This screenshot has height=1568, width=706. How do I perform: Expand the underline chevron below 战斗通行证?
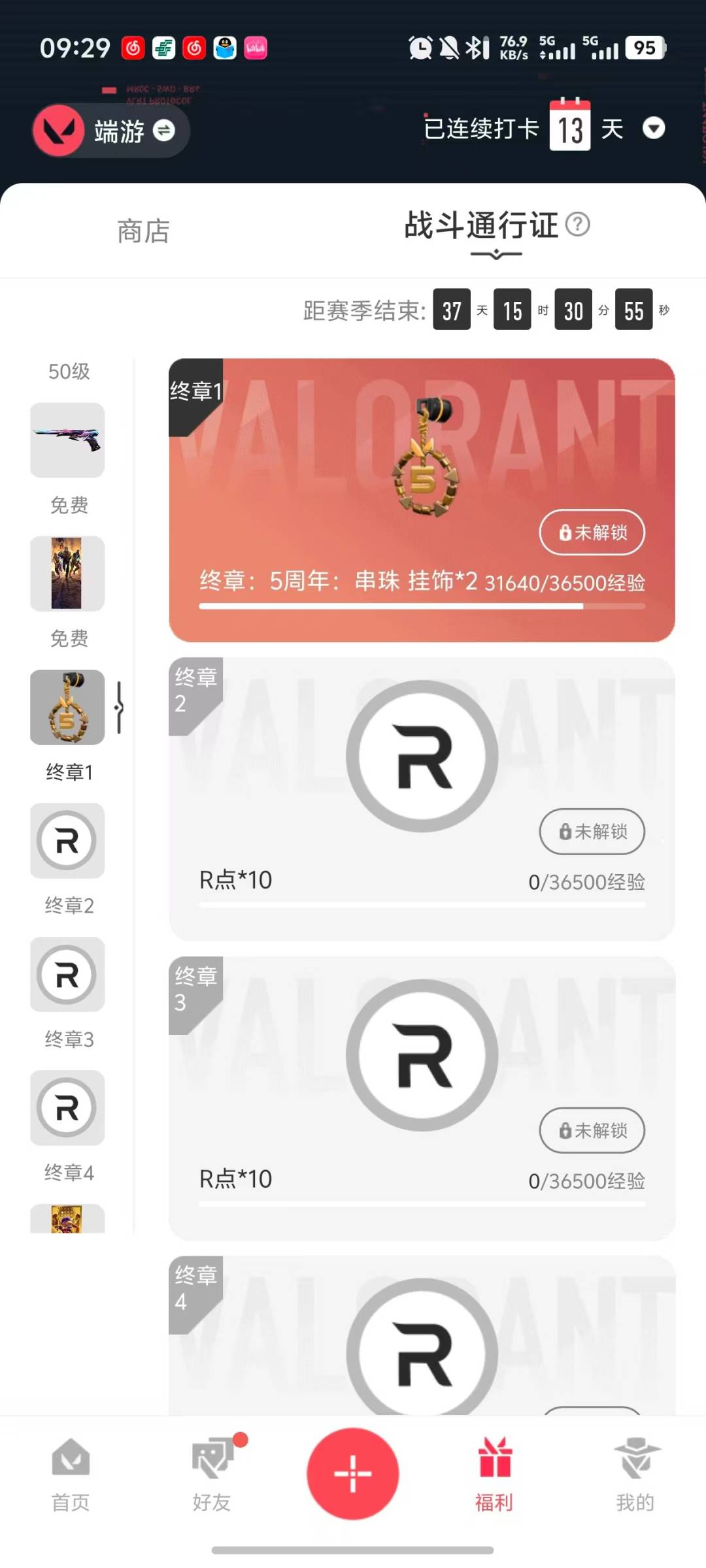(x=495, y=257)
